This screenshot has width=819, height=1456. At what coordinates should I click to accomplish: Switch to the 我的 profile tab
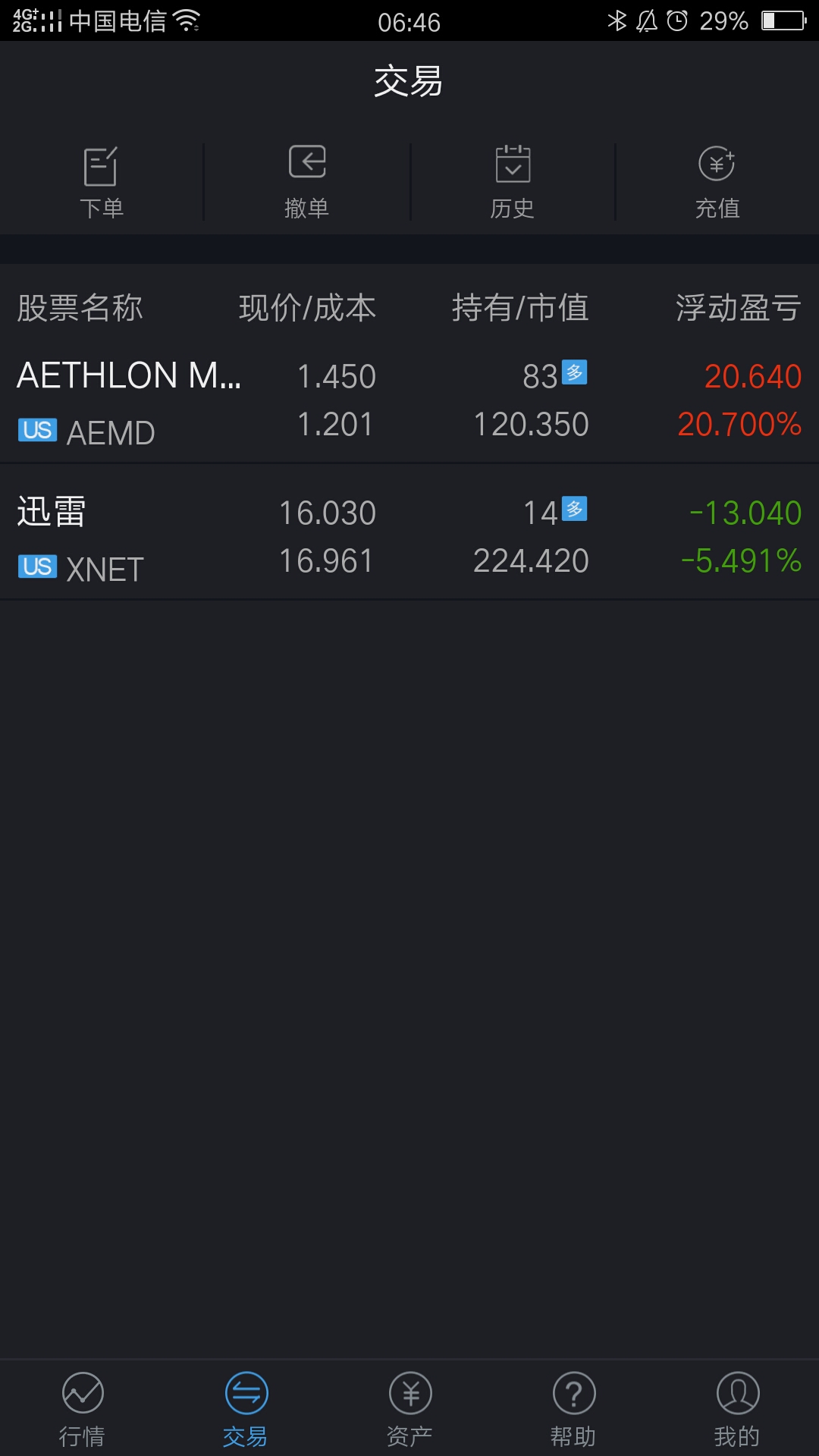click(737, 1409)
